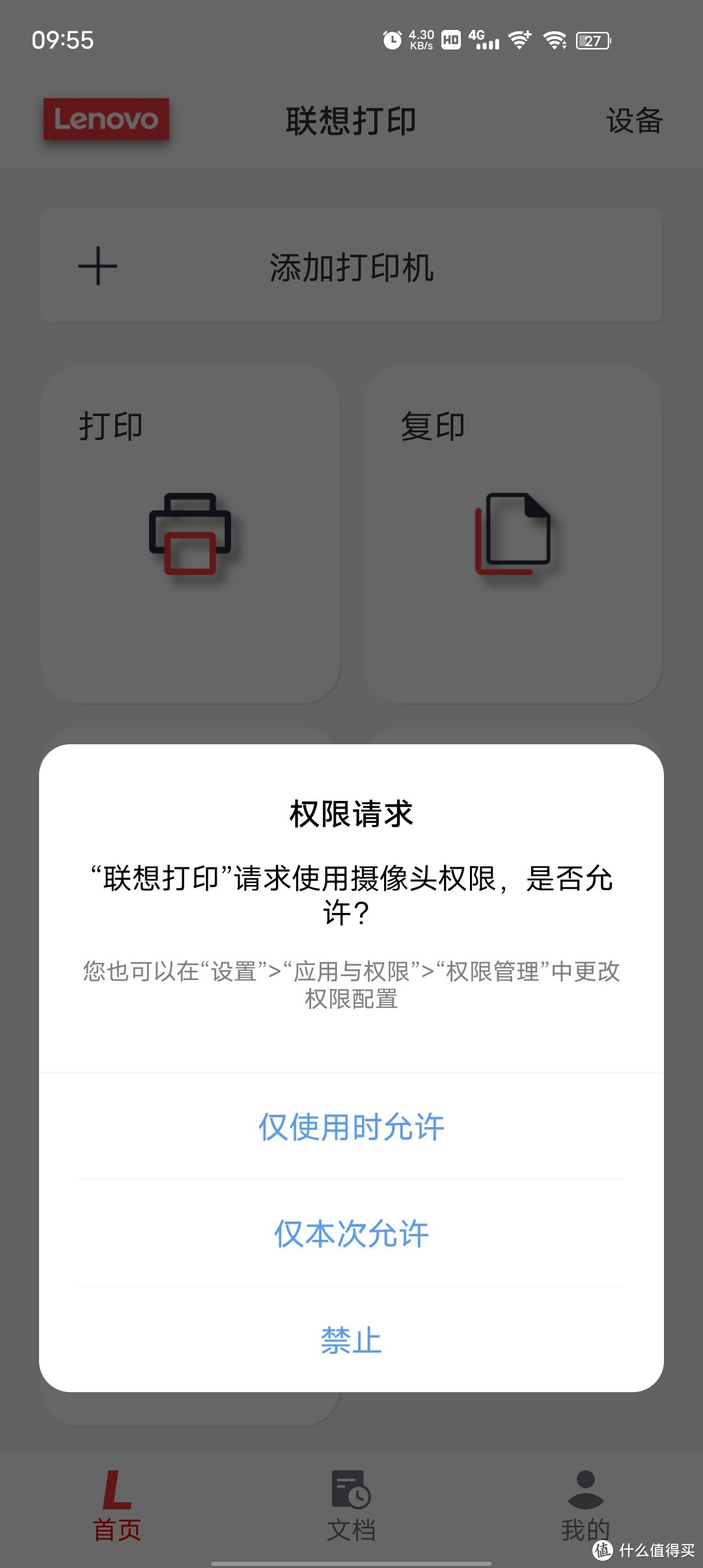The width and height of the screenshot is (703, 1568).
Task: Click the Lenovo logo
Action: [107, 120]
